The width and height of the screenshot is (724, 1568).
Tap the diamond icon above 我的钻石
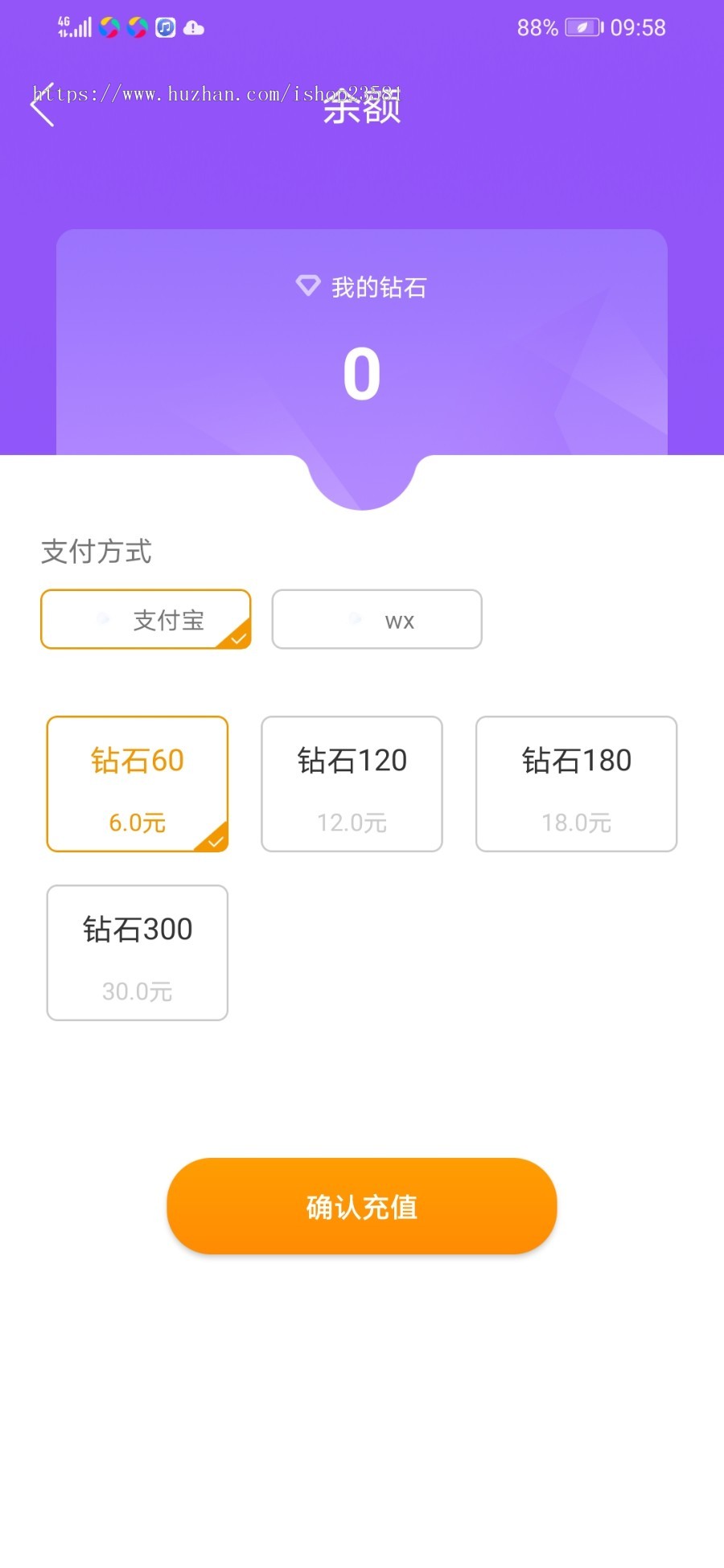(x=308, y=285)
